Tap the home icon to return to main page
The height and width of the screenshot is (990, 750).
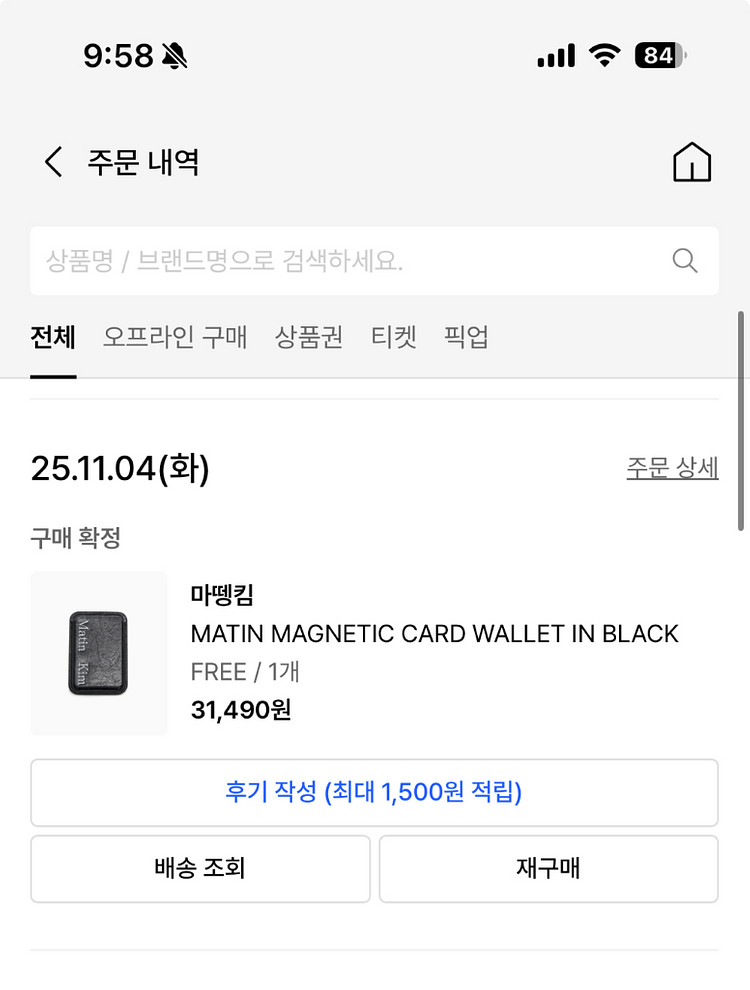[x=692, y=162]
